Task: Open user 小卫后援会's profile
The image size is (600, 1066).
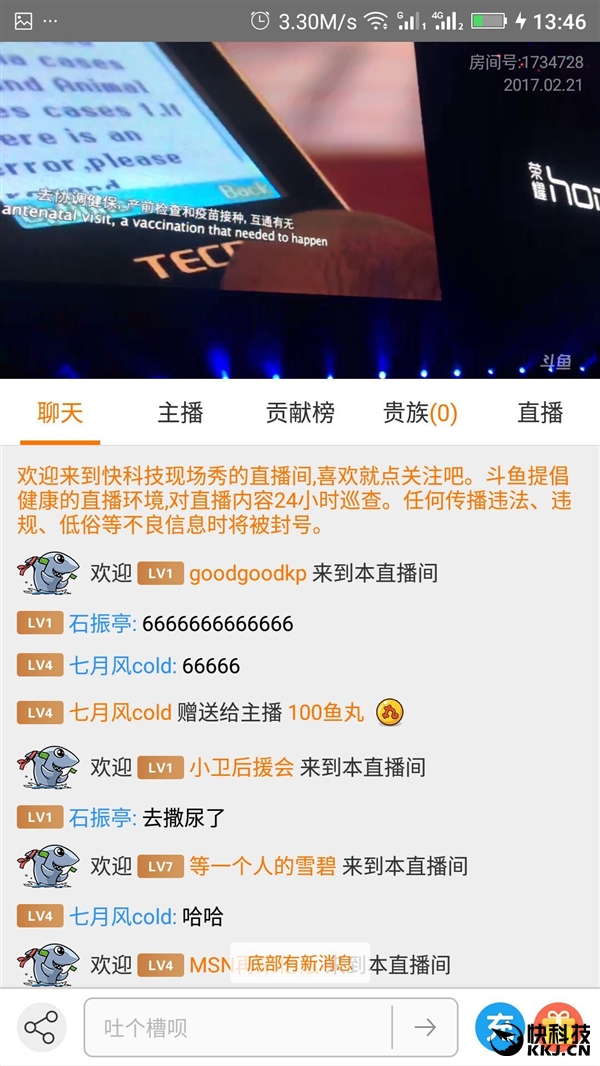Action: coord(241,767)
